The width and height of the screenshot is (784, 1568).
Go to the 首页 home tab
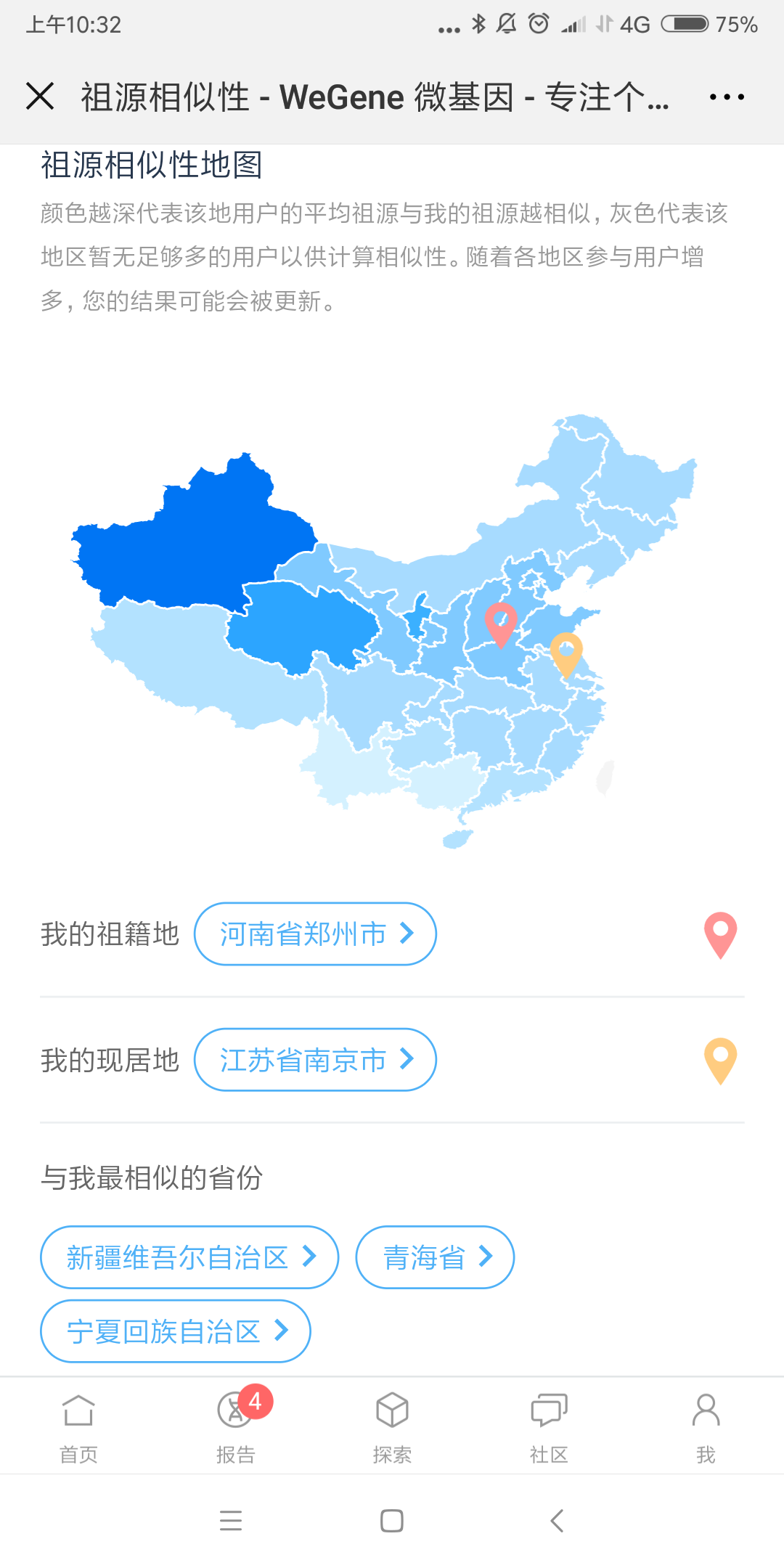78,1428
